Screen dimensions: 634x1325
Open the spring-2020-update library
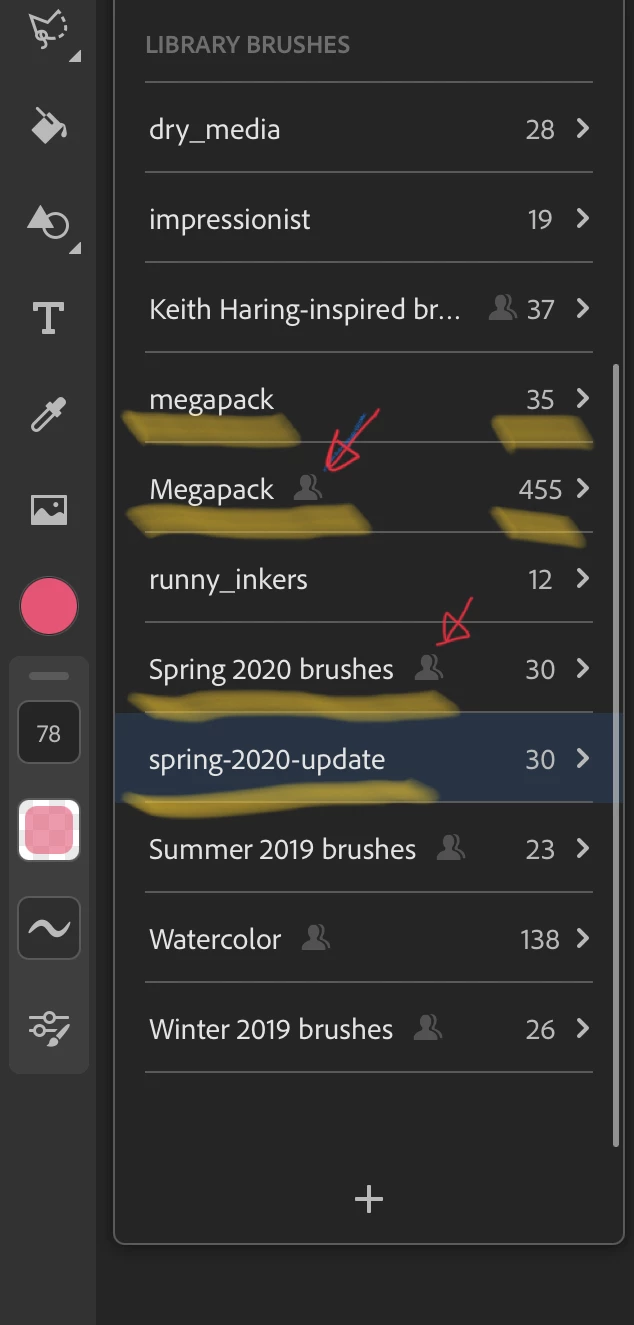click(368, 759)
